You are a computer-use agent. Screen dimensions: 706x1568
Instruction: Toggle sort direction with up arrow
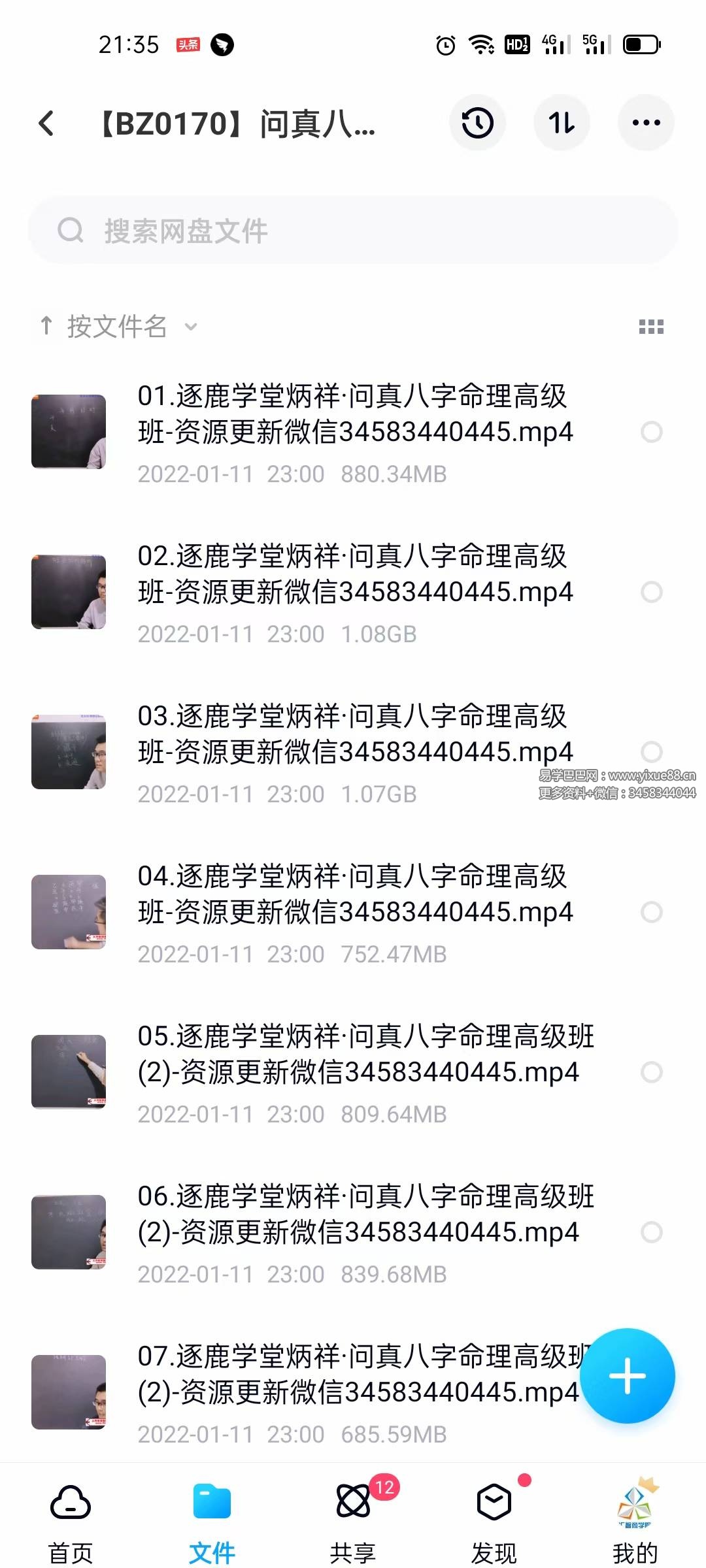tap(46, 327)
